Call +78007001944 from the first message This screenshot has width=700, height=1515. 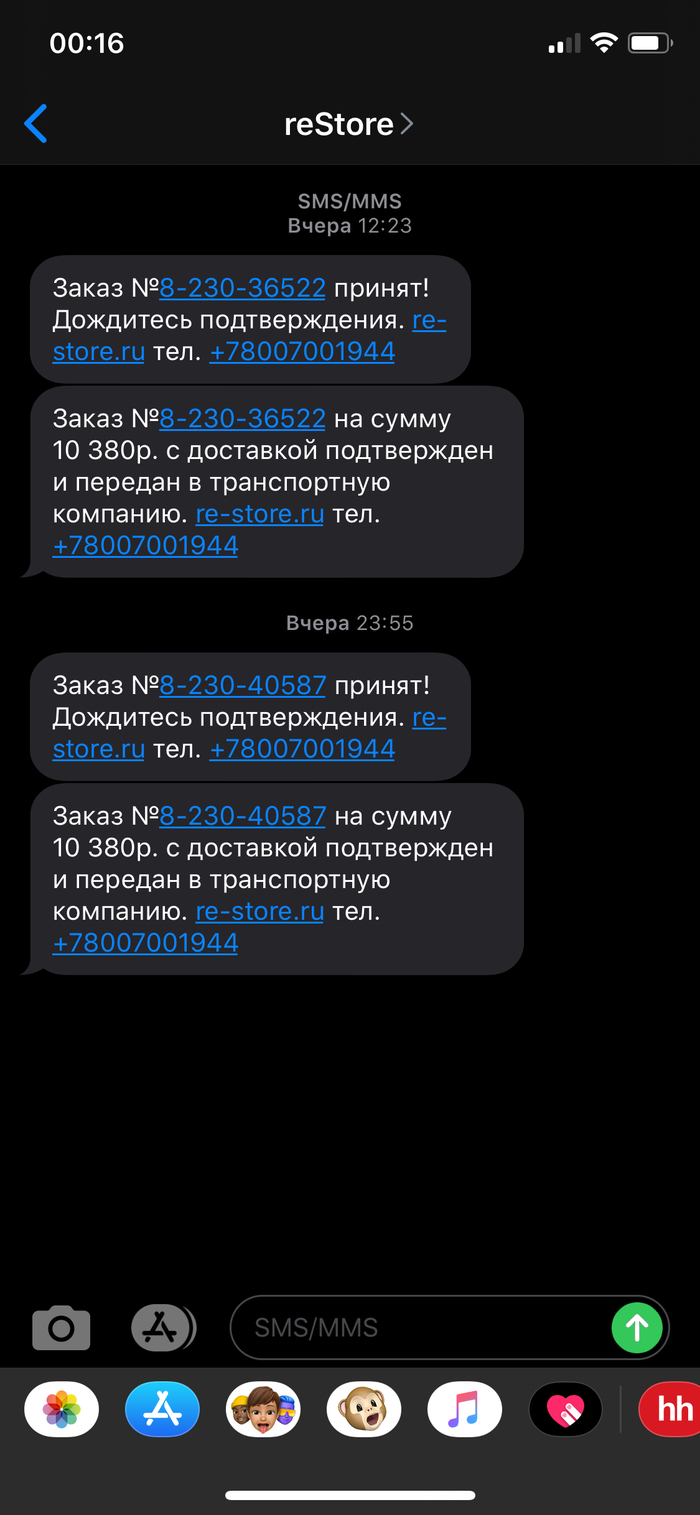(302, 352)
